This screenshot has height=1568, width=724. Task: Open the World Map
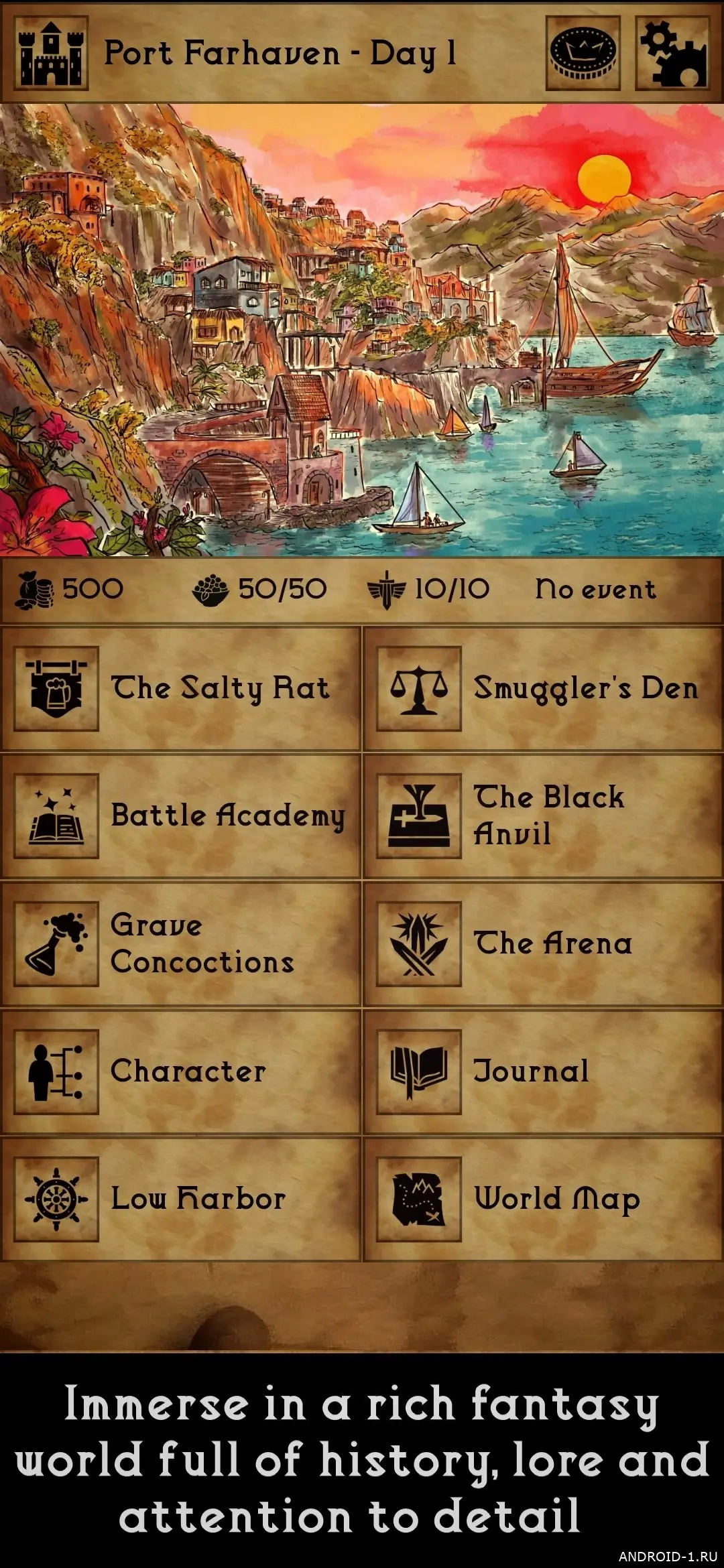point(543,1199)
